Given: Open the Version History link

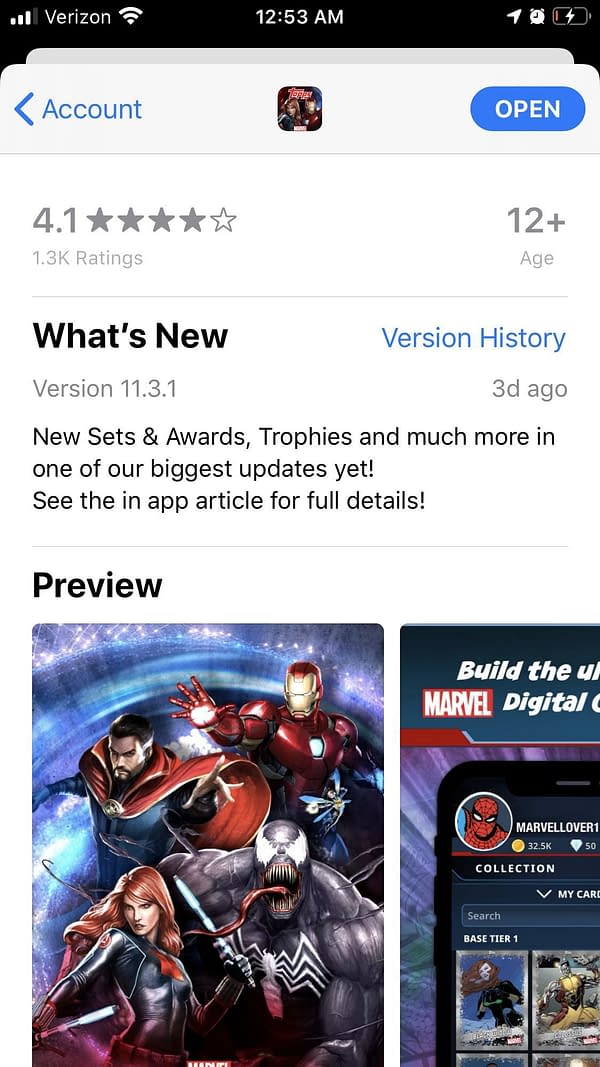Looking at the screenshot, I should [x=473, y=338].
